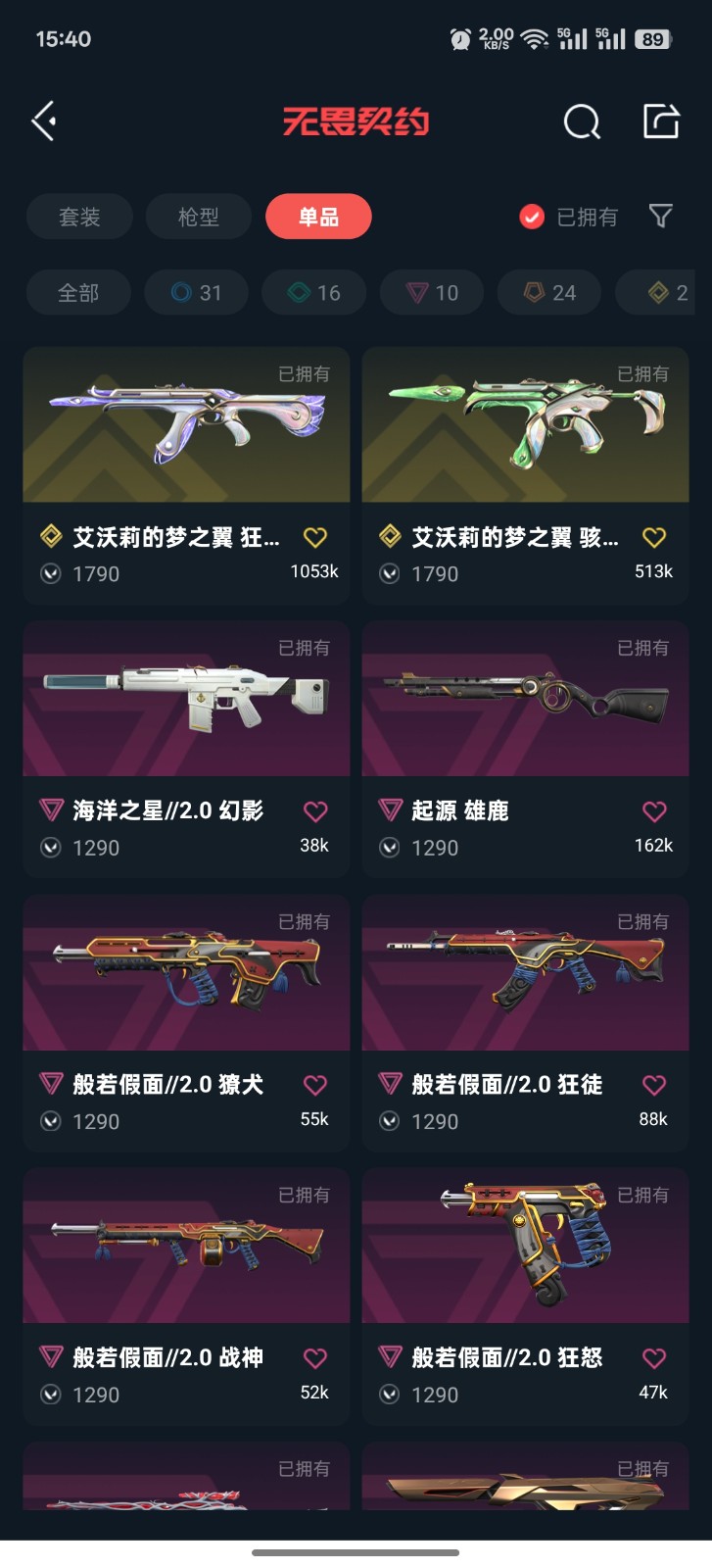Go back using the top-left arrow
Viewport: 712px width, 1568px height.
click(x=44, y=122)
